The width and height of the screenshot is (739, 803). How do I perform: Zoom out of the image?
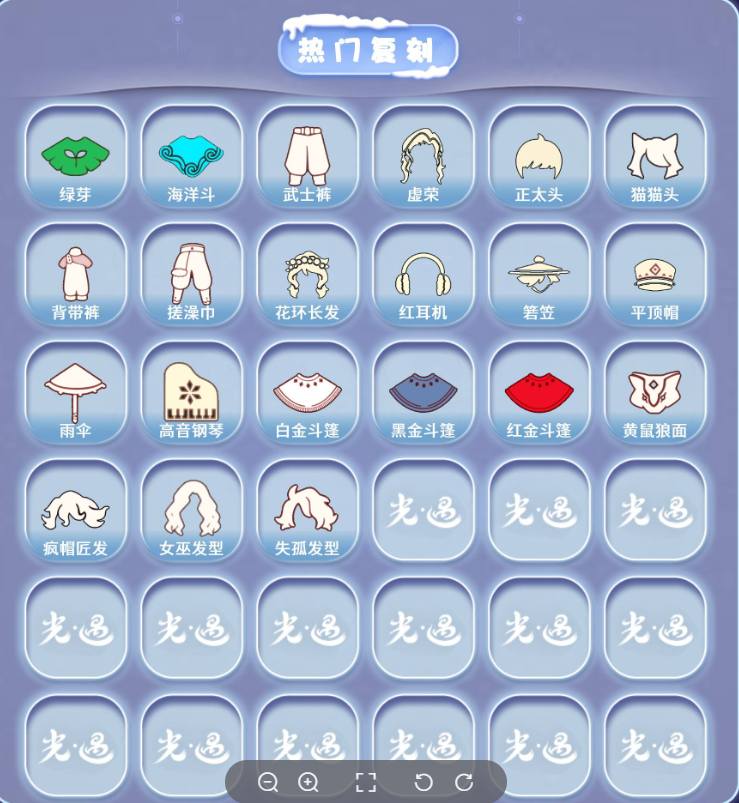click(x=268, y=782)
